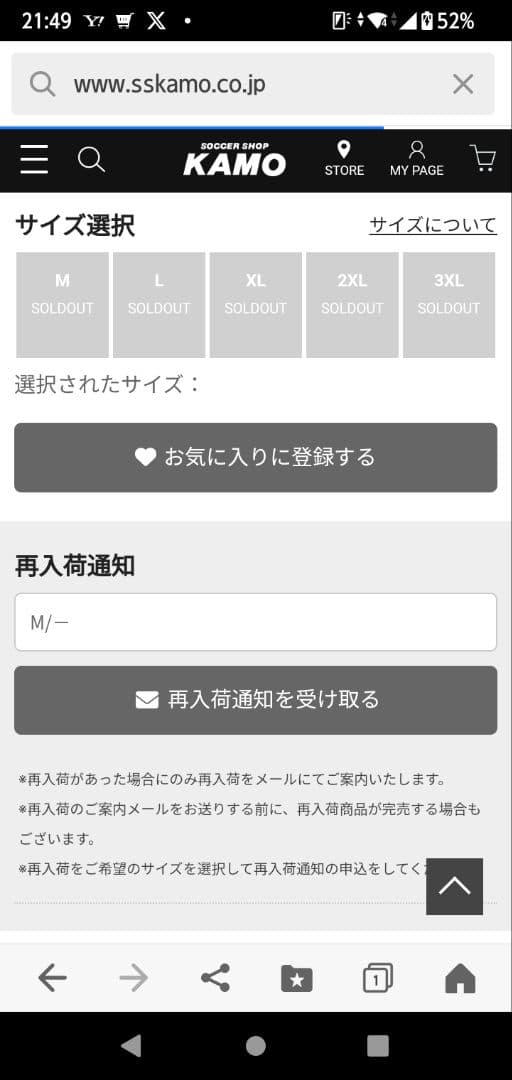Open the shopping cart

pyautogui.click(x=483, y=158)
